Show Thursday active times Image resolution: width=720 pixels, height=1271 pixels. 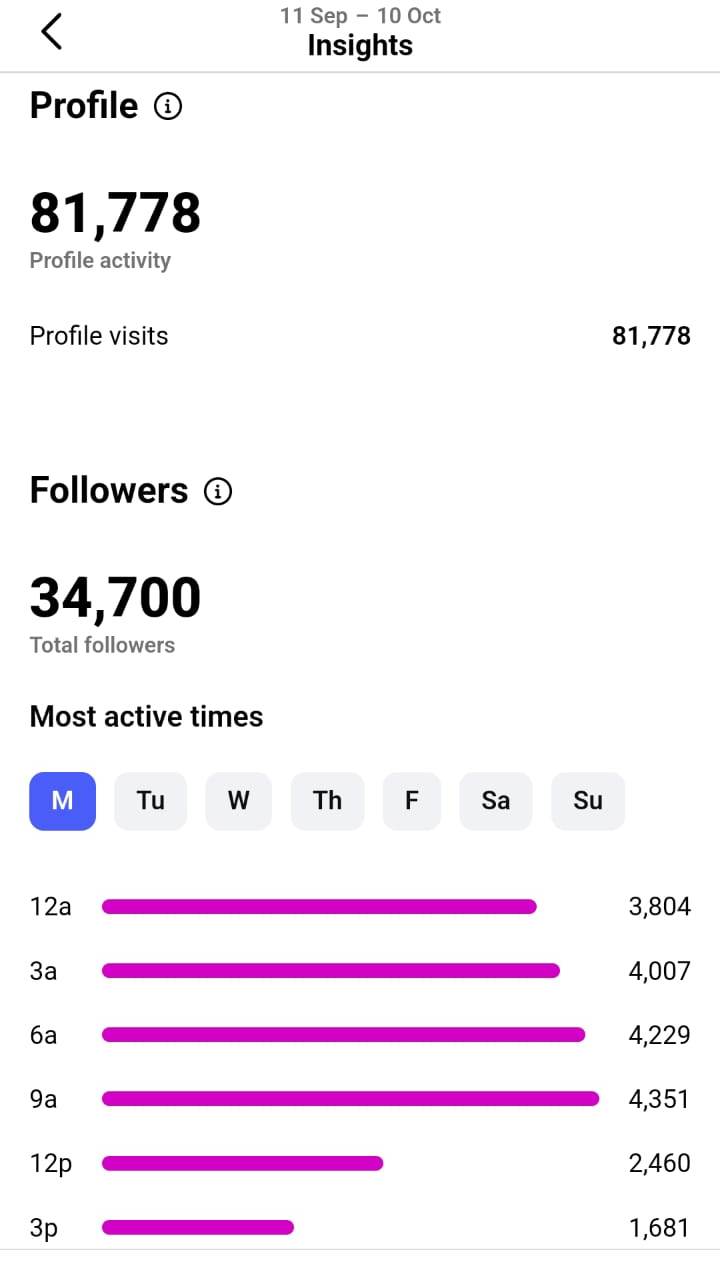point(327,801)
